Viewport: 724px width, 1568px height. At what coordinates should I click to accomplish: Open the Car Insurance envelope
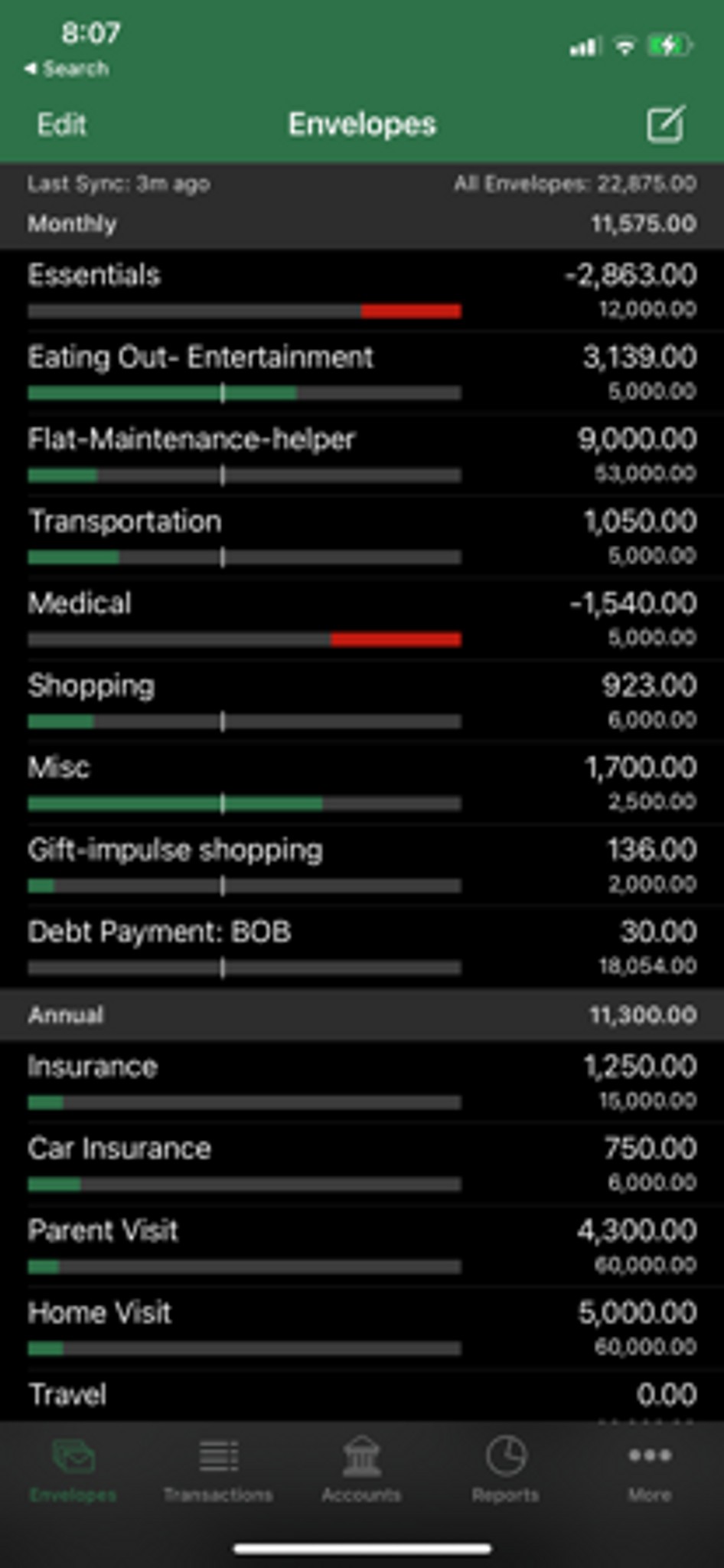(362, 1164)
